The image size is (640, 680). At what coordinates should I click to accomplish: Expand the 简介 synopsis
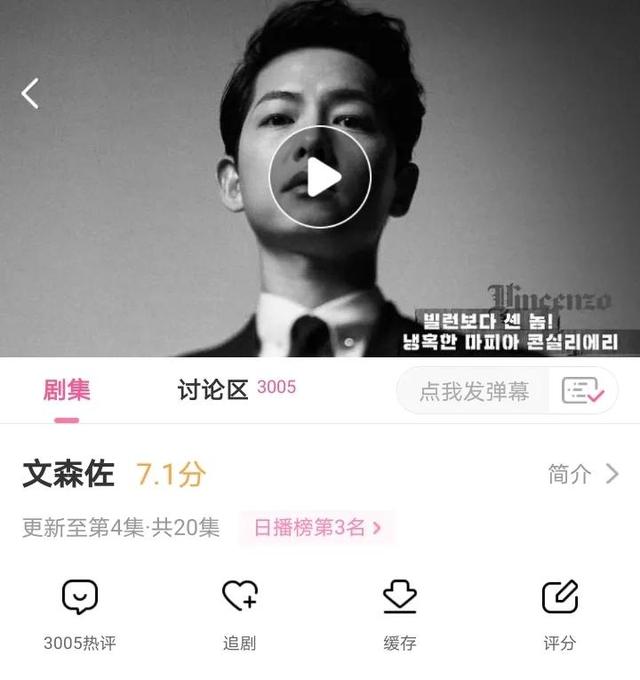click(583, 474)
